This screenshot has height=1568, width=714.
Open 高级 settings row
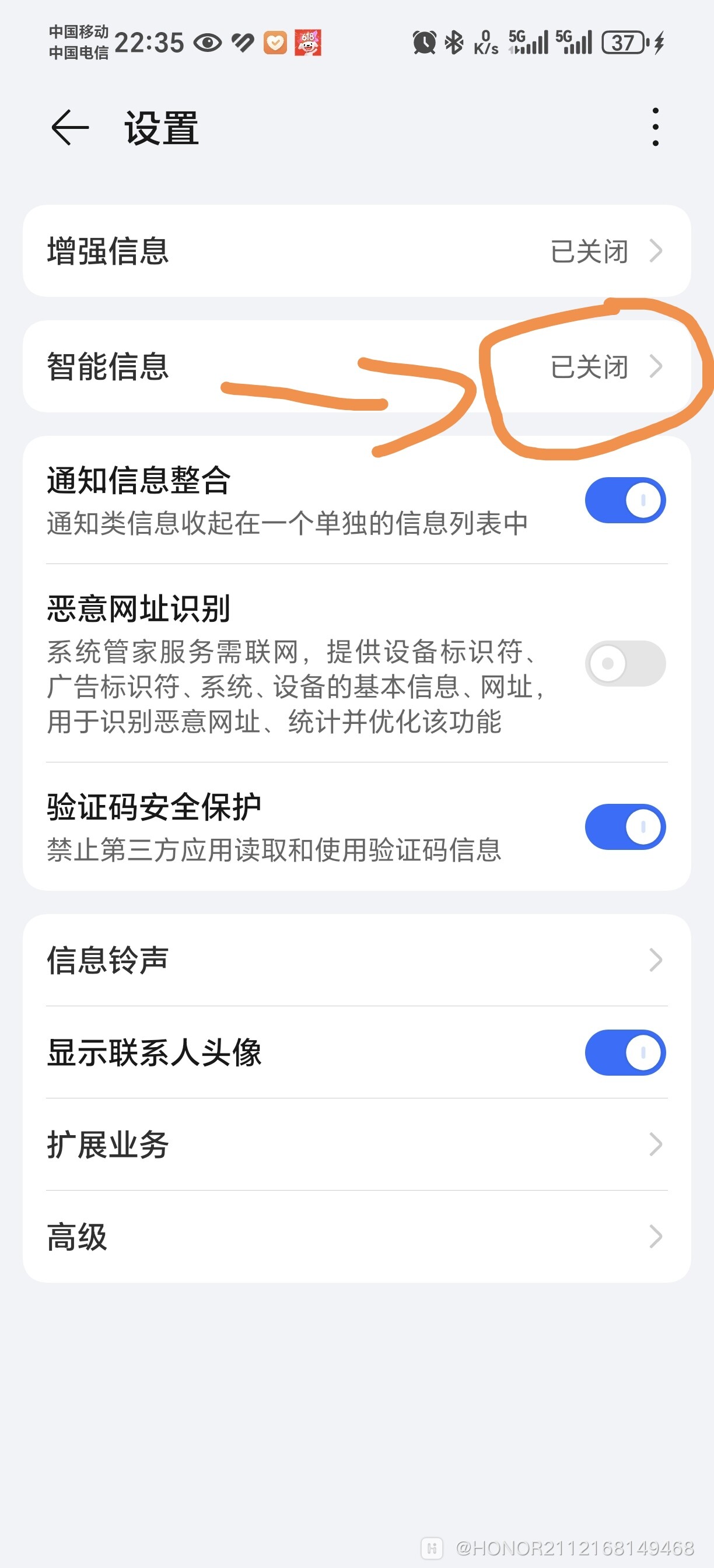356,1236
